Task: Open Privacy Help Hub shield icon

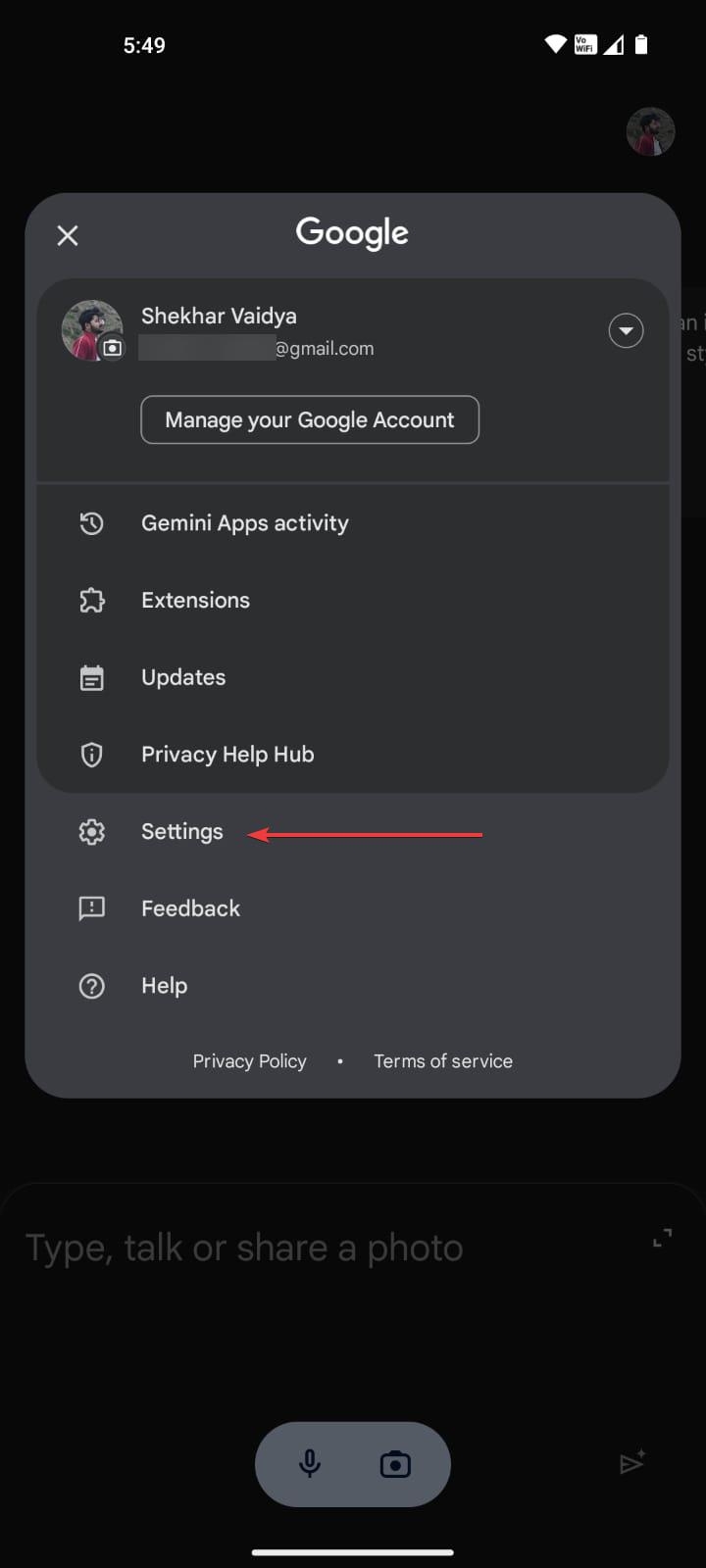Action: (91, 754)
